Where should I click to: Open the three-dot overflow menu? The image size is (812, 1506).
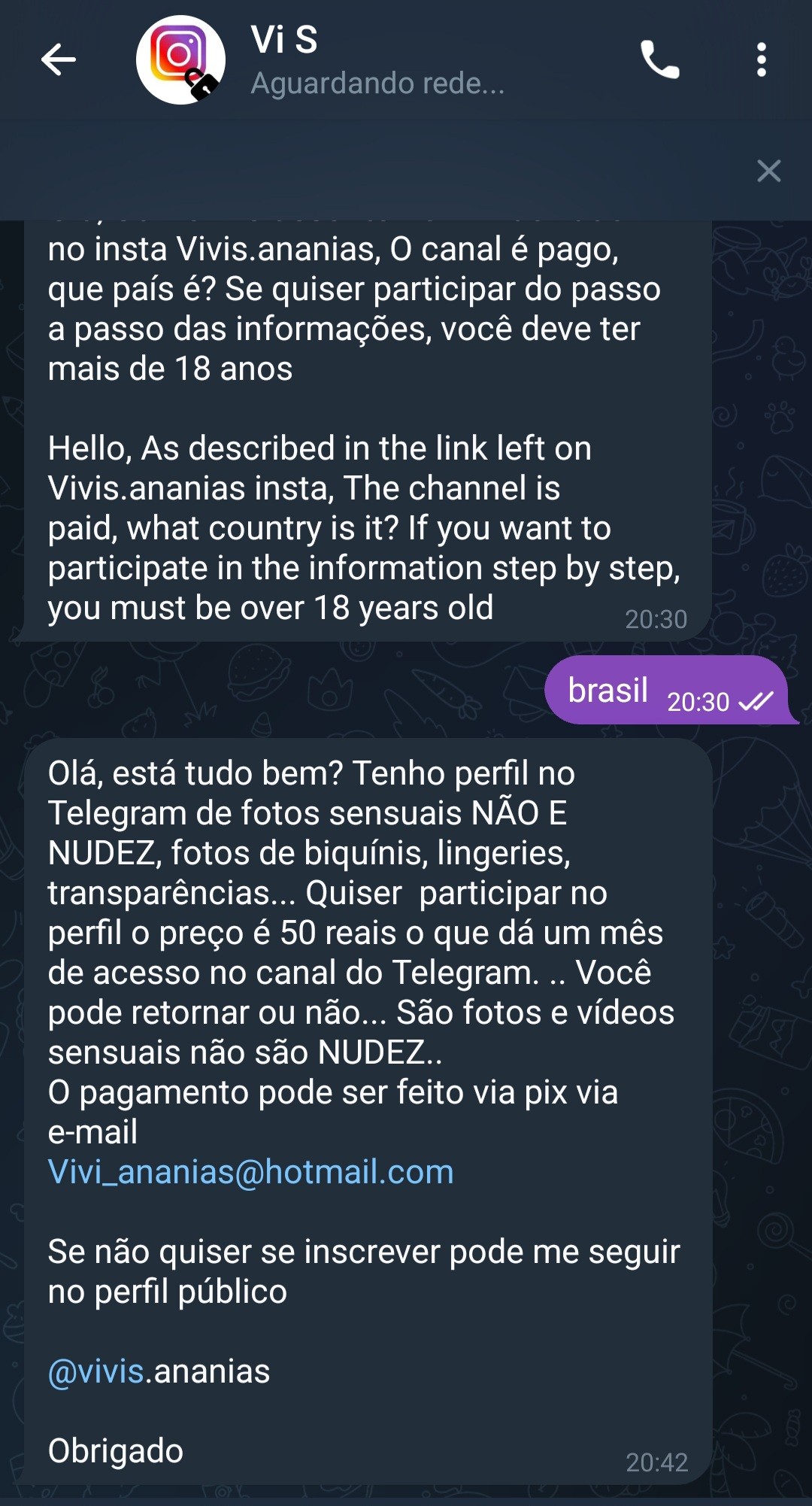(762, 60)
